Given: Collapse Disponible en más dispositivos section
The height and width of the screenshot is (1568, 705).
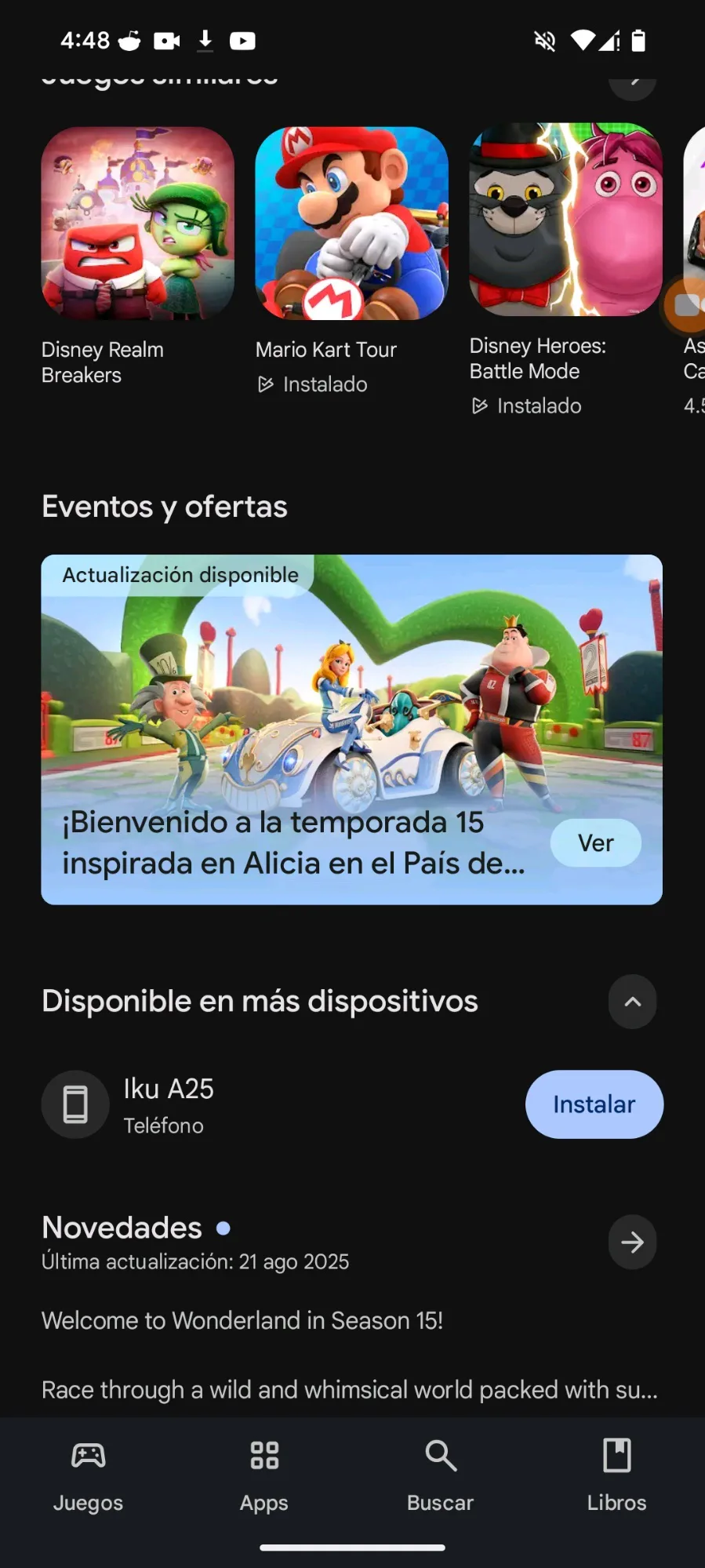Looking at the screenshot, I should [632, 1002].
